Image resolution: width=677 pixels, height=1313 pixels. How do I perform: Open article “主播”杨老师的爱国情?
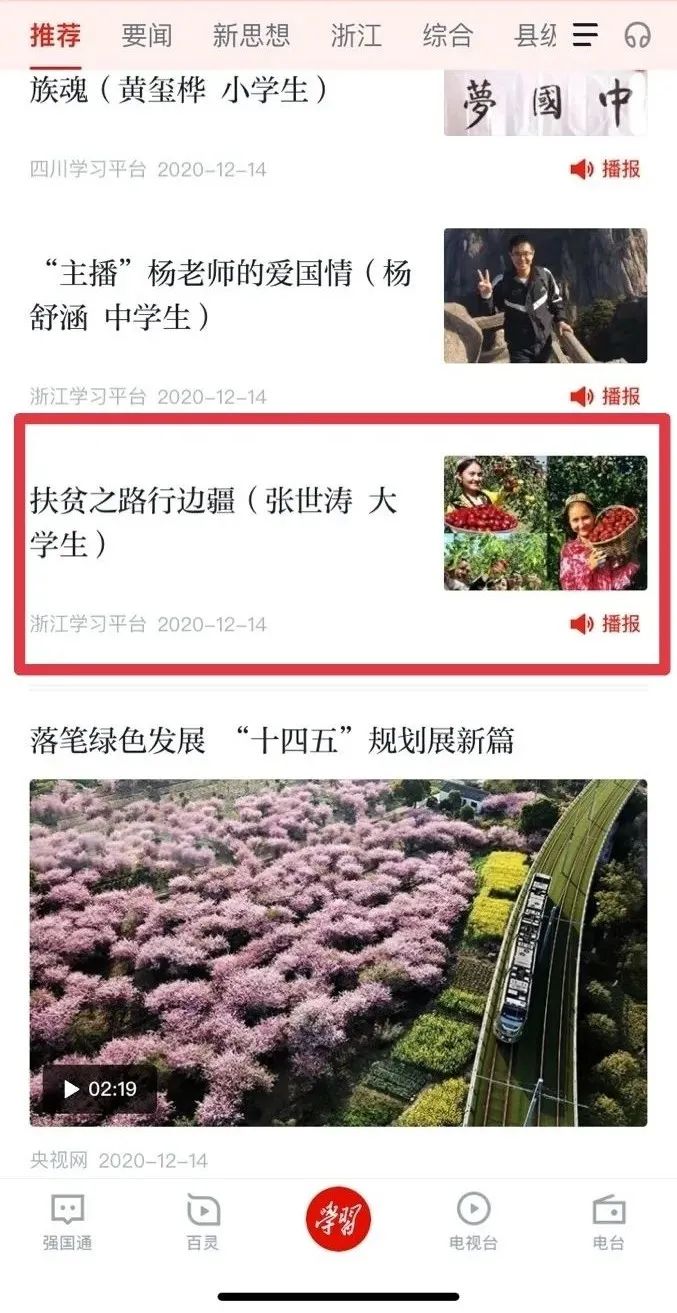pos(220,294)
